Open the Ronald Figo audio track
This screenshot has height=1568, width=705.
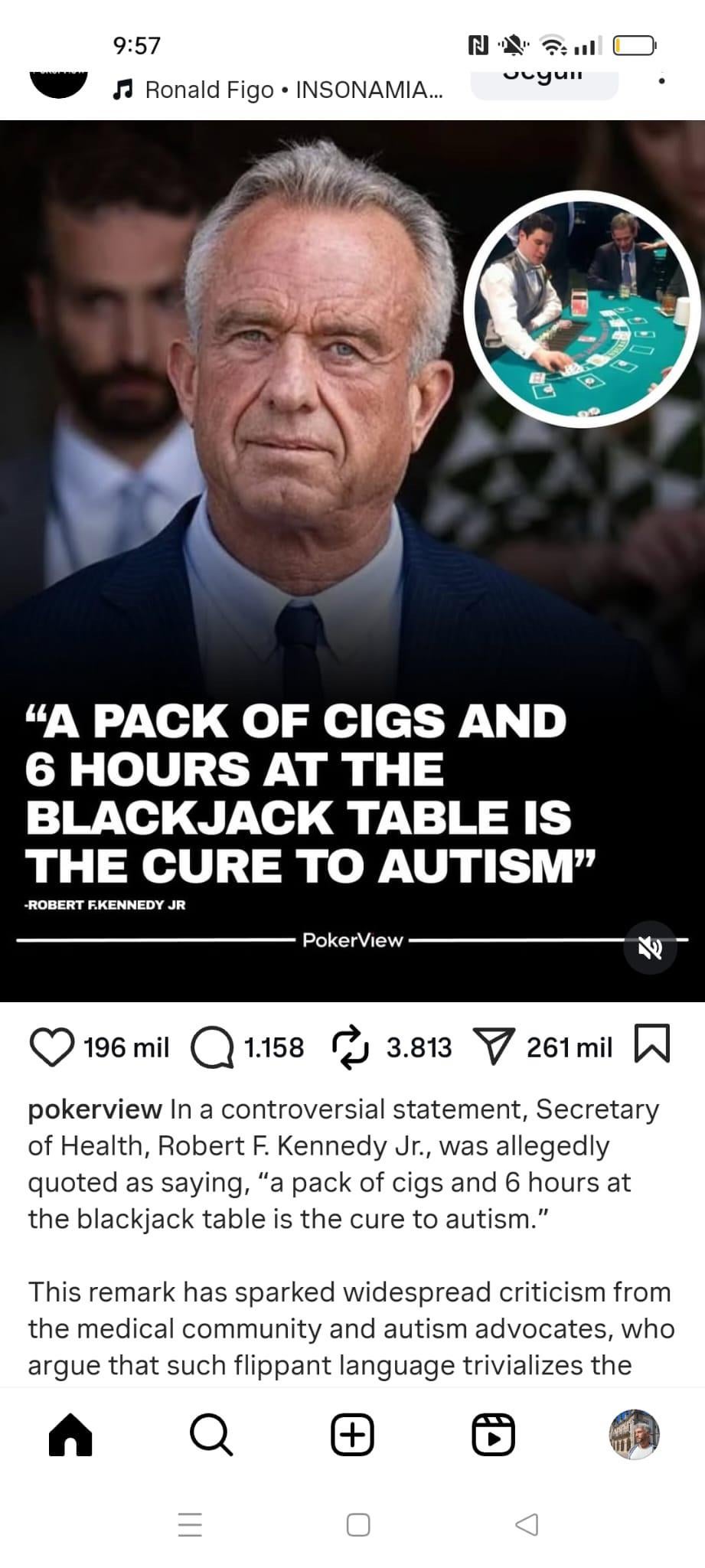(x=279, y=90)
